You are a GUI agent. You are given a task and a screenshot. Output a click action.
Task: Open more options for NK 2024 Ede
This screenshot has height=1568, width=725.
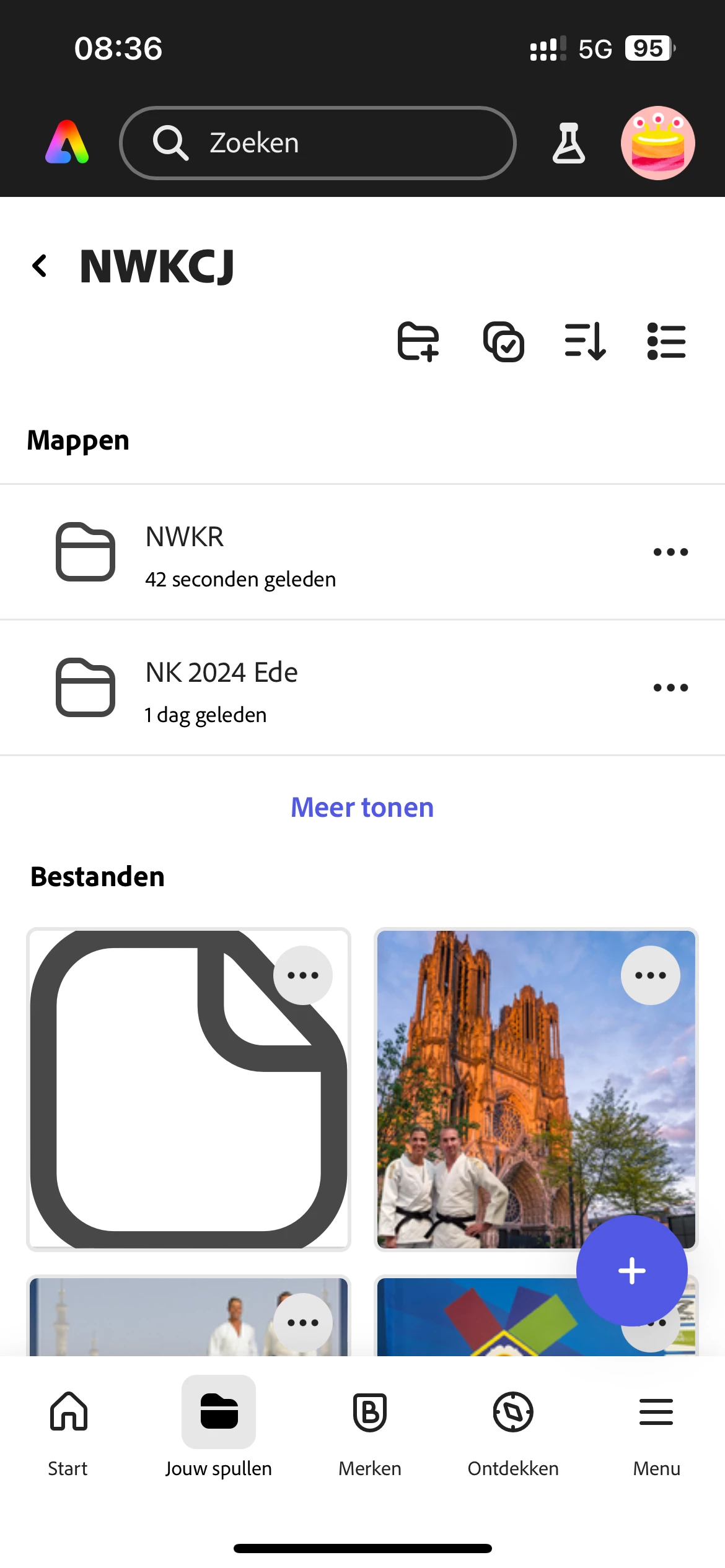tap(670, 687)
